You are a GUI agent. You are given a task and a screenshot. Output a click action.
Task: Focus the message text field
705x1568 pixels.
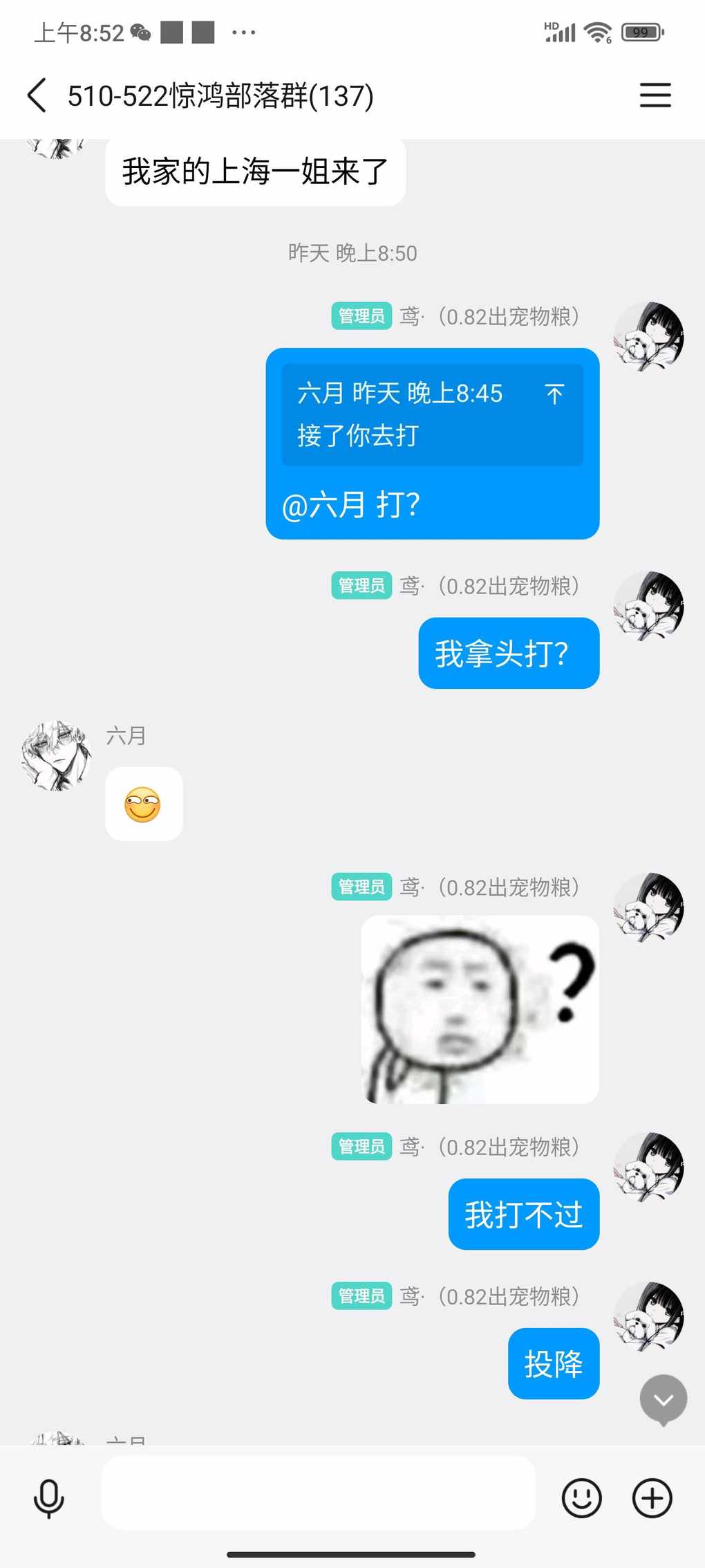(318, 1493)
